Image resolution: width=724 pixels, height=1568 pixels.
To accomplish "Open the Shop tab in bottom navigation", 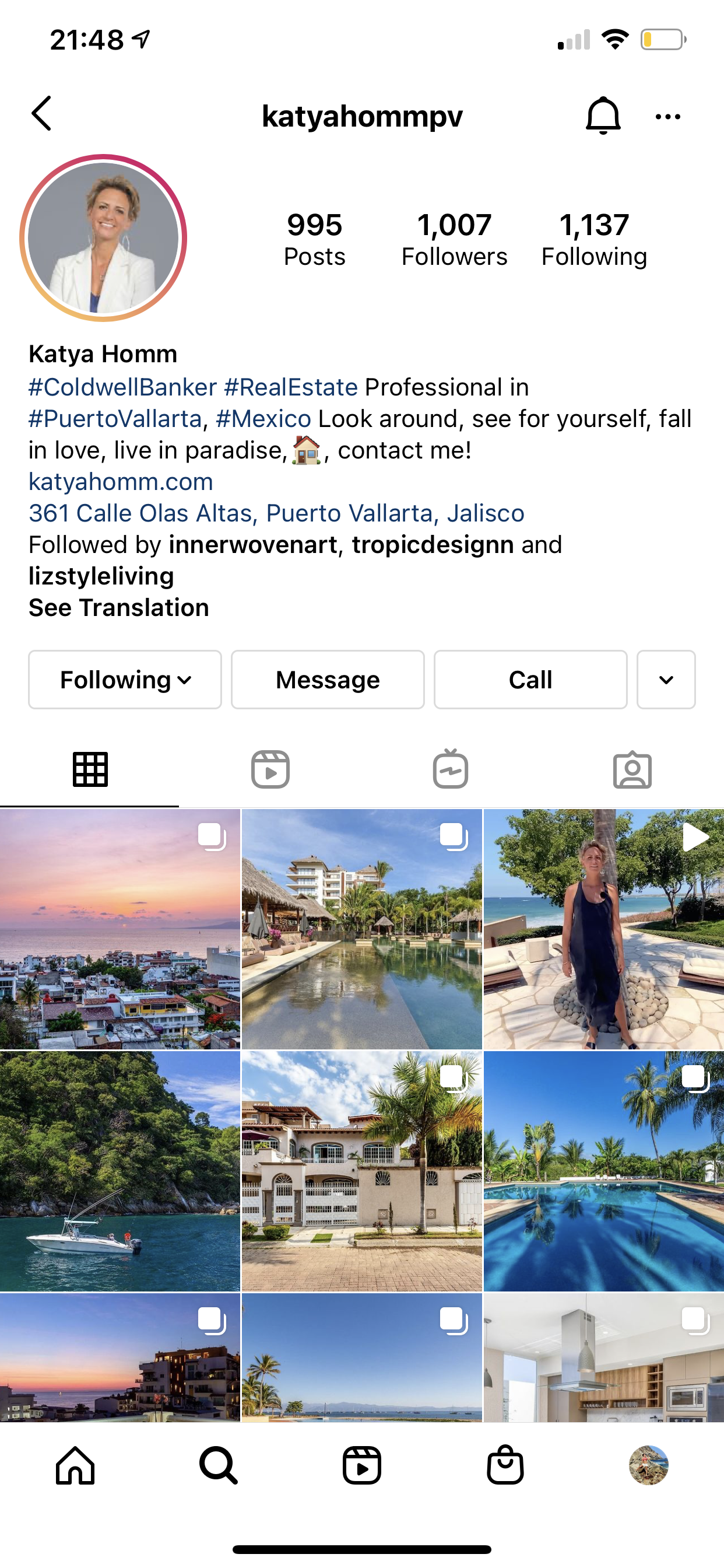I will click(505, 1465).
